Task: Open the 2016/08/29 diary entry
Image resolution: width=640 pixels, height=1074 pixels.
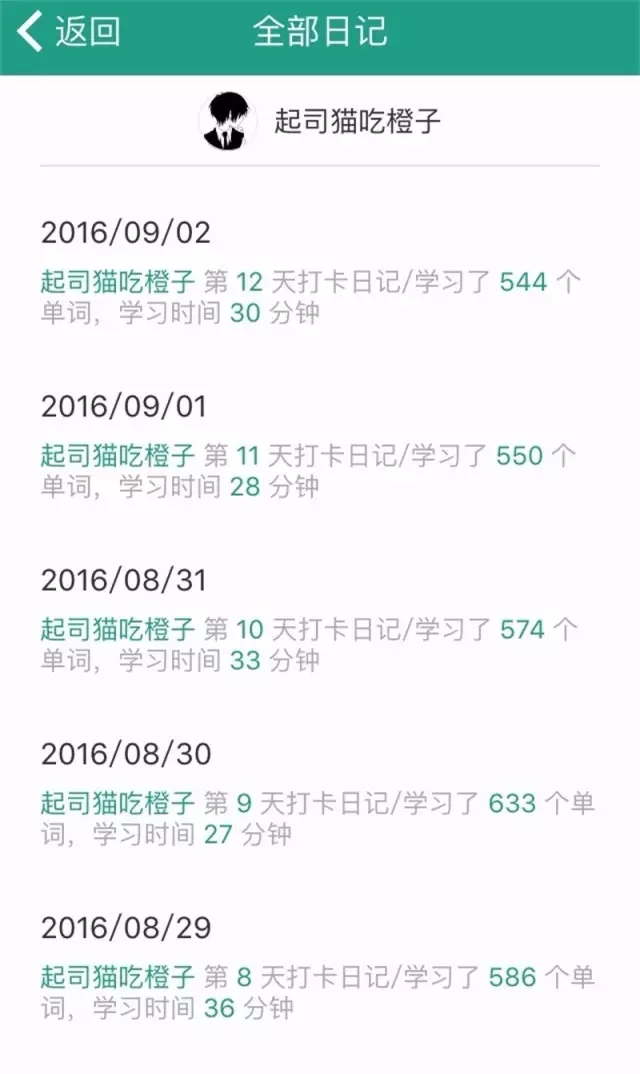Action: 320,967
